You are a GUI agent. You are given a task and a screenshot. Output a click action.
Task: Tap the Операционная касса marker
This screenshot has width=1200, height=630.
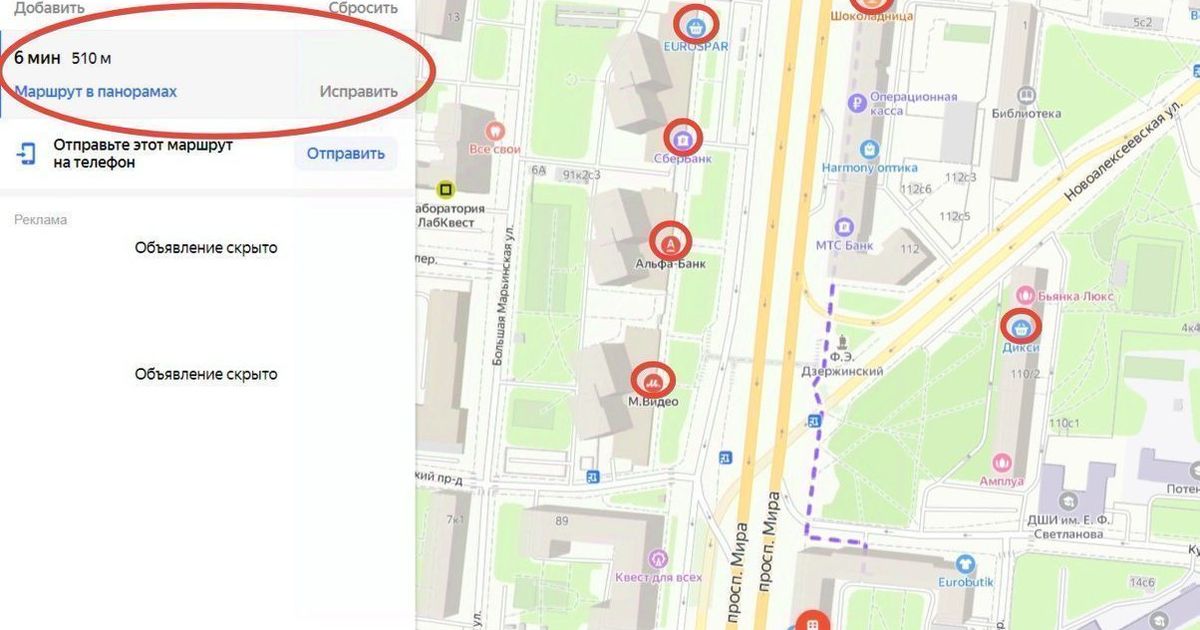pos(856,102)
